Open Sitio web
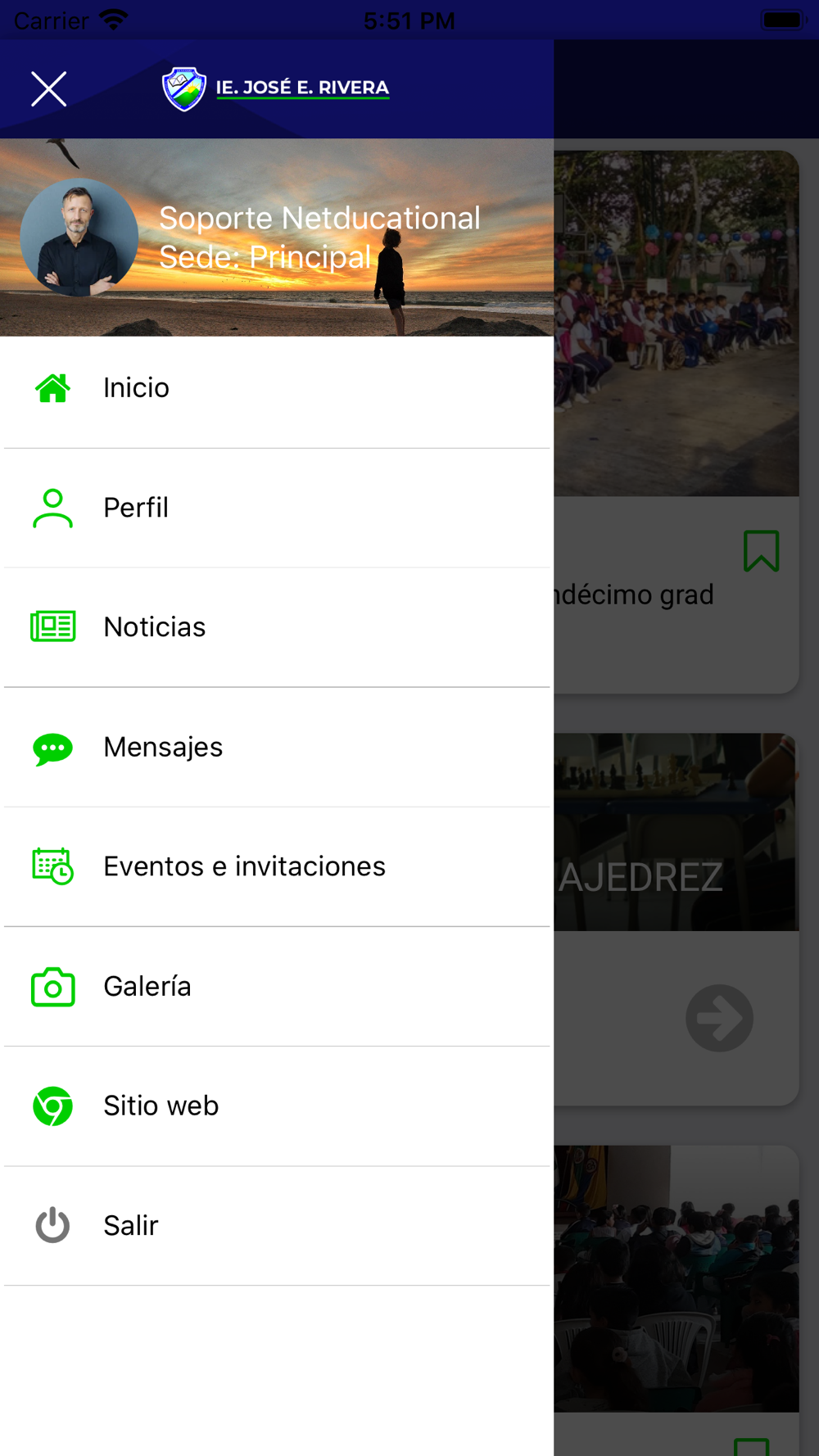Image resolution: width=819 pixels, height=1456 pixels. (x=277, y=1106)
